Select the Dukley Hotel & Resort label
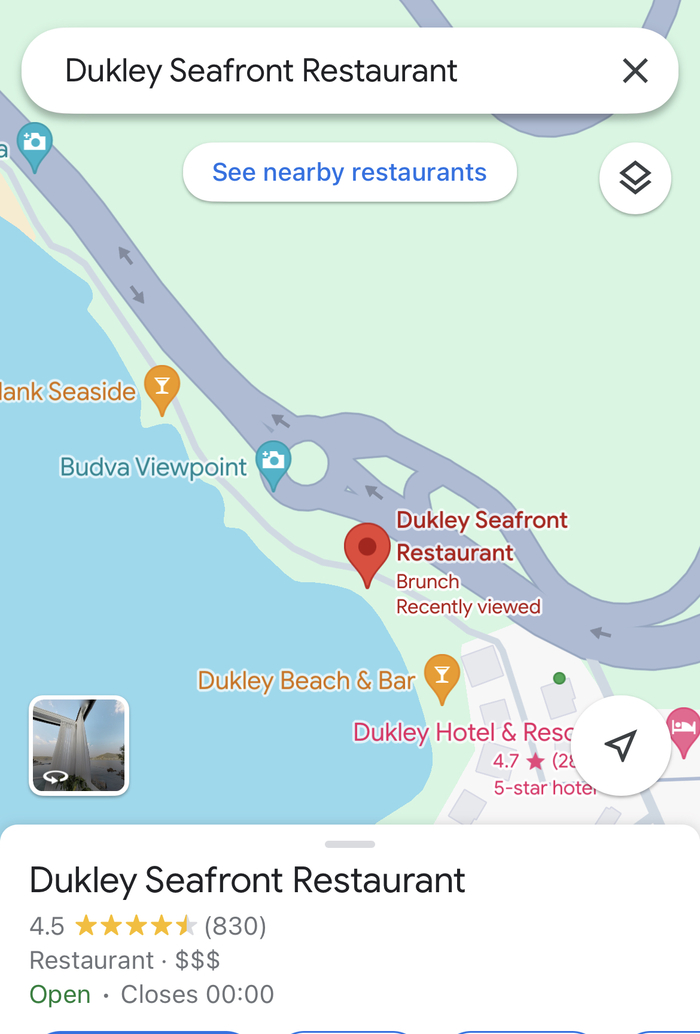The width and height of the screenshot is (700, 1034). [461, 732]
